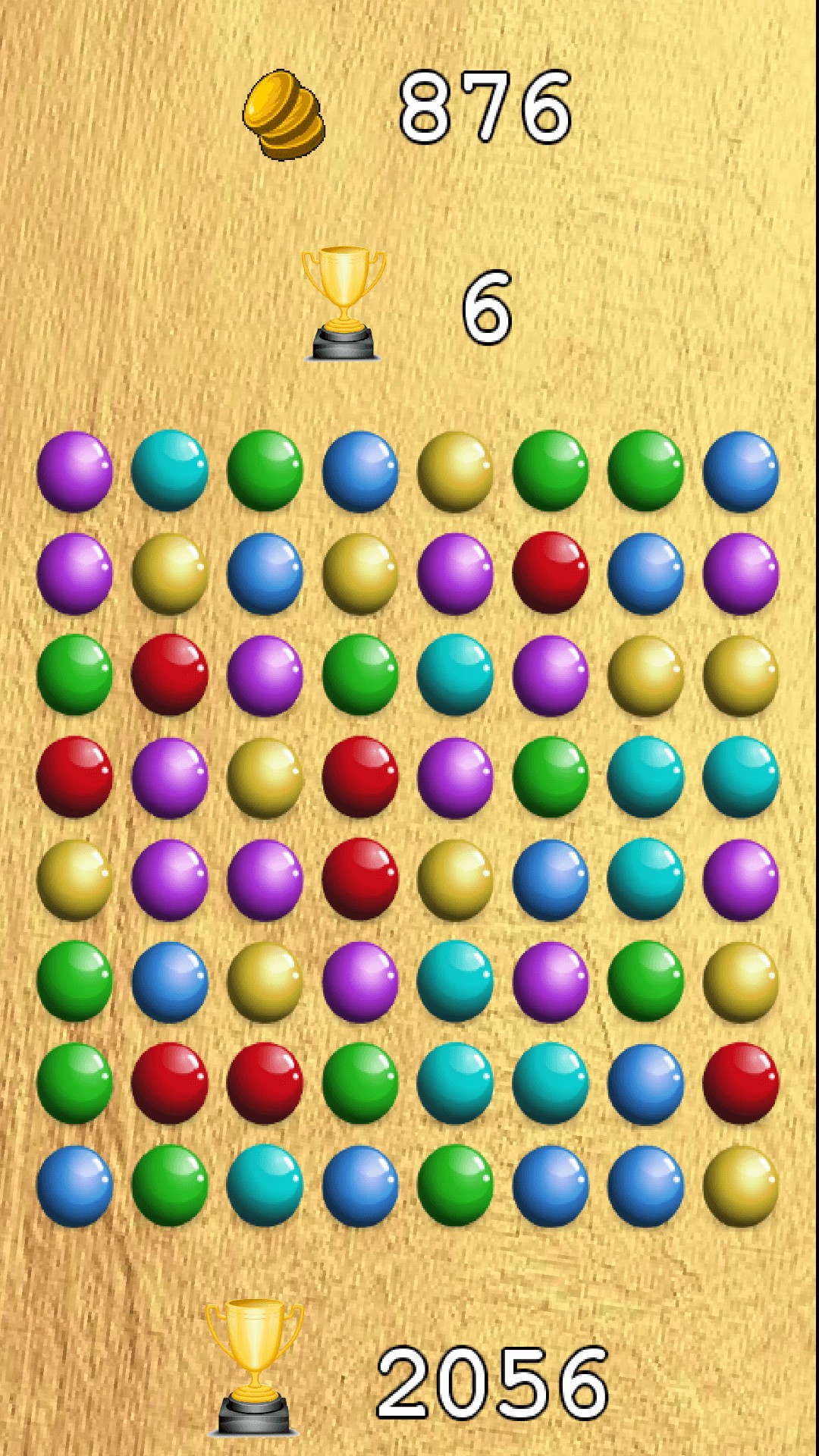Pop the yellow ball in the bottom row

pos(741,1185)
